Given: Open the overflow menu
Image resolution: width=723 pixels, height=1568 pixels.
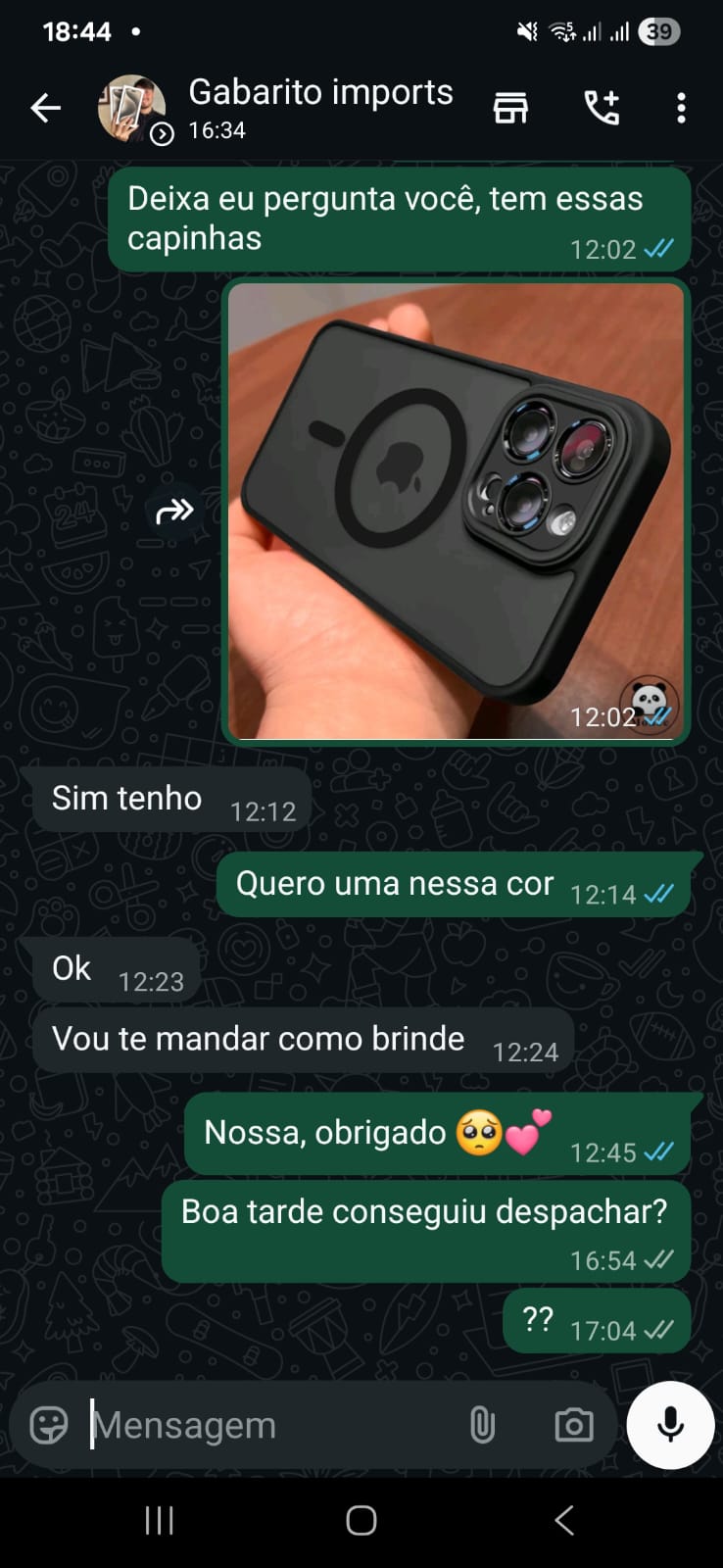Looking at the screenshot, I should coord(681,108).
